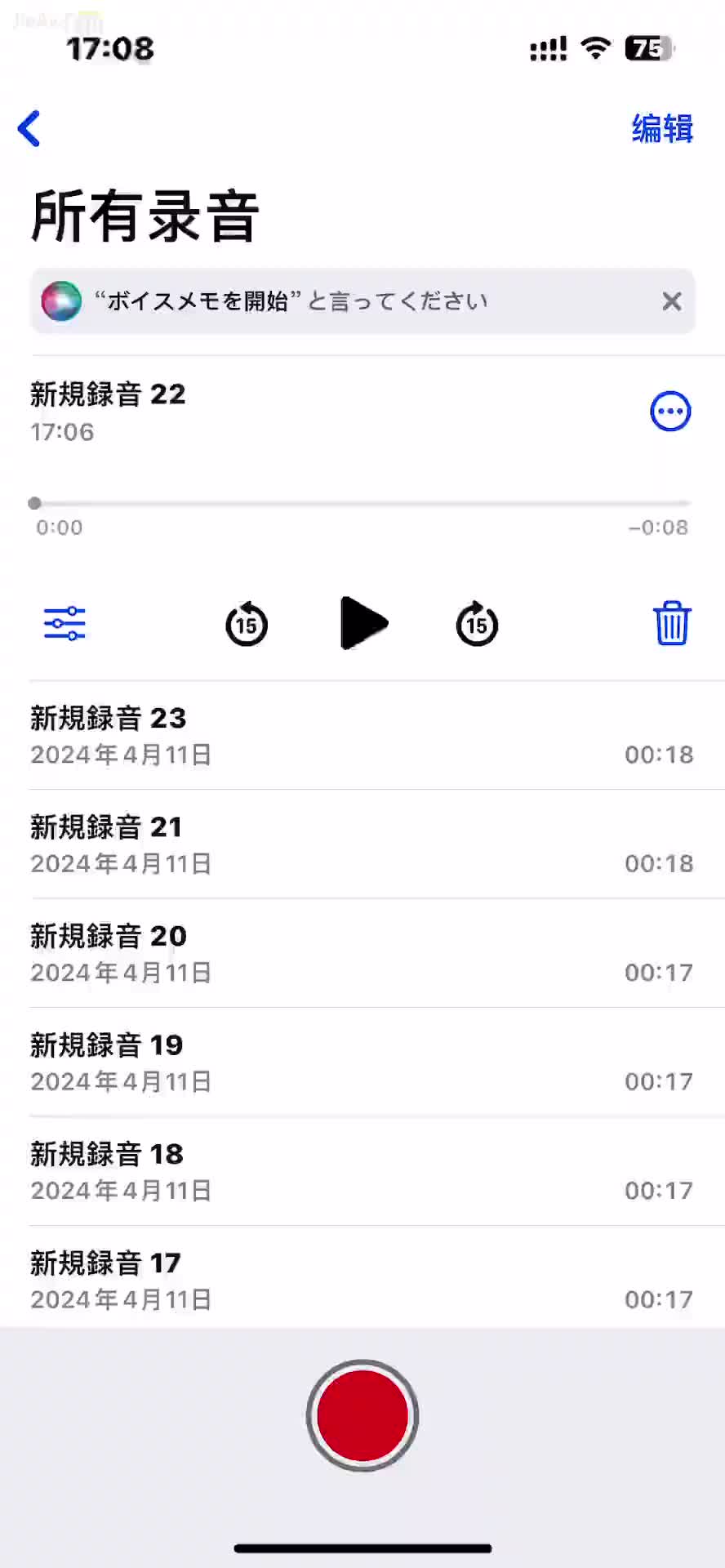This screenshot has height=1568, width=725.
Task: Tap the playback progress slider
Action: point(362,503)
